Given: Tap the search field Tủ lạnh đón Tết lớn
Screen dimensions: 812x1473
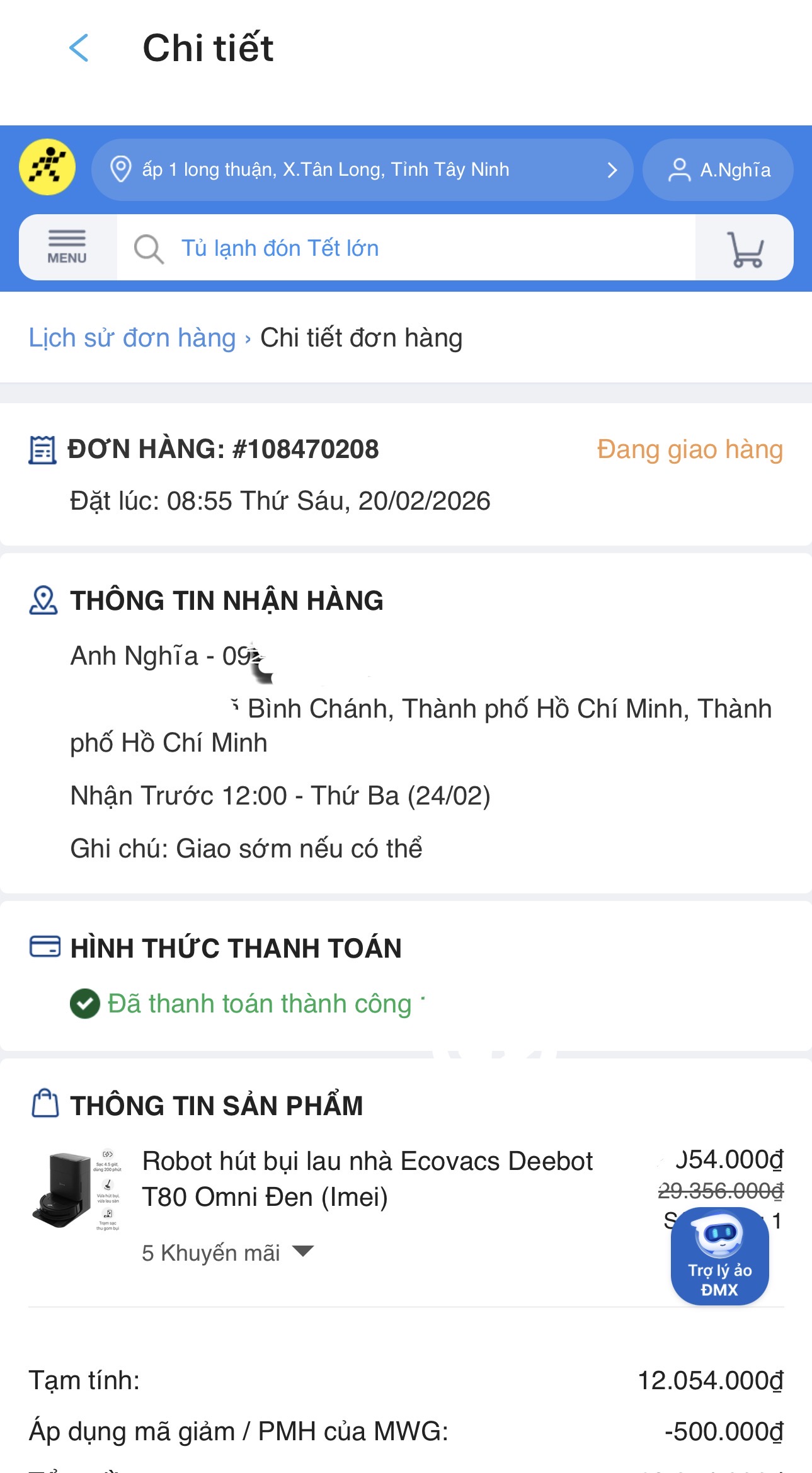Looking at the screenshot, I should pos(403,248).
